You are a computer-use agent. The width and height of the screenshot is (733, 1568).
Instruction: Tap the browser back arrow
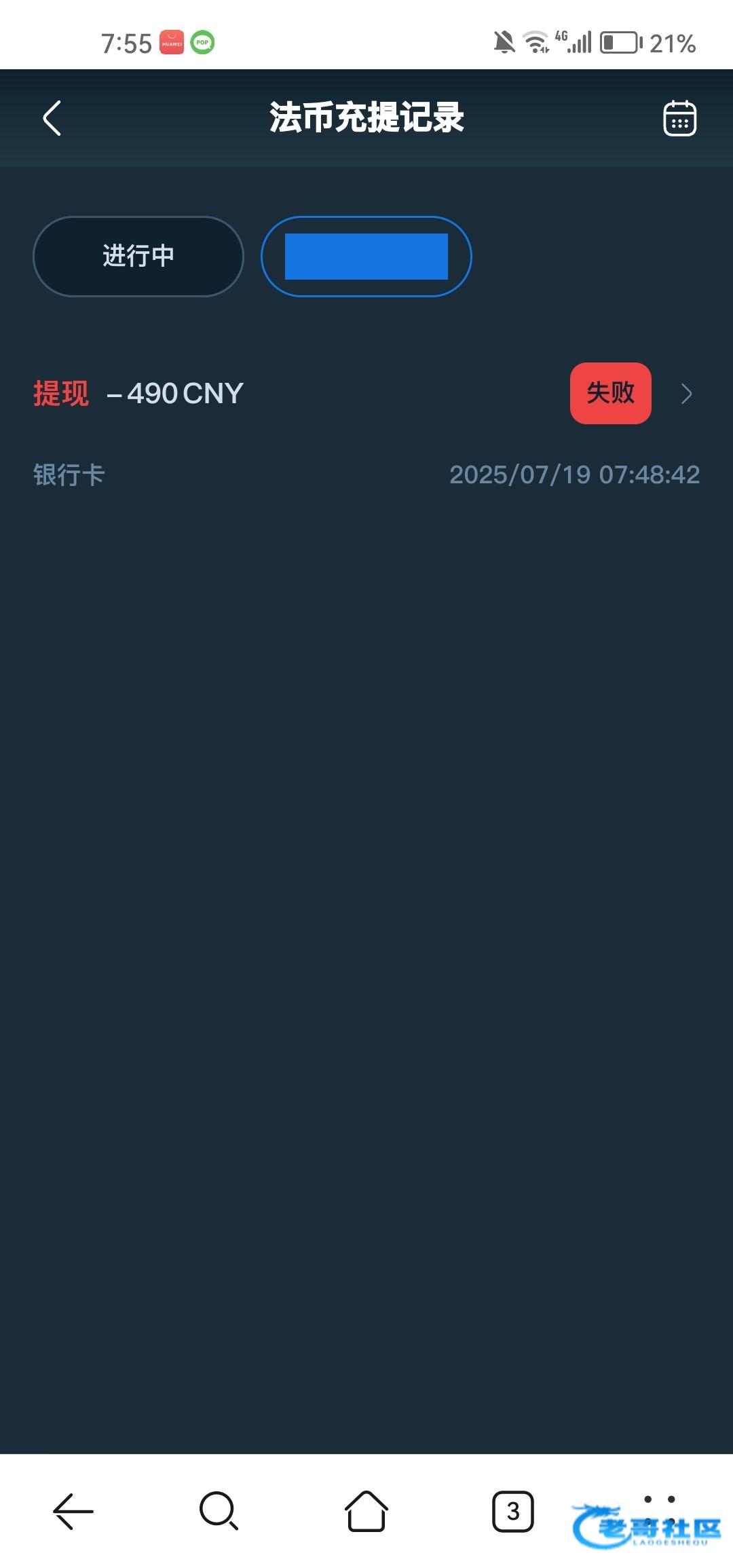73,1511
